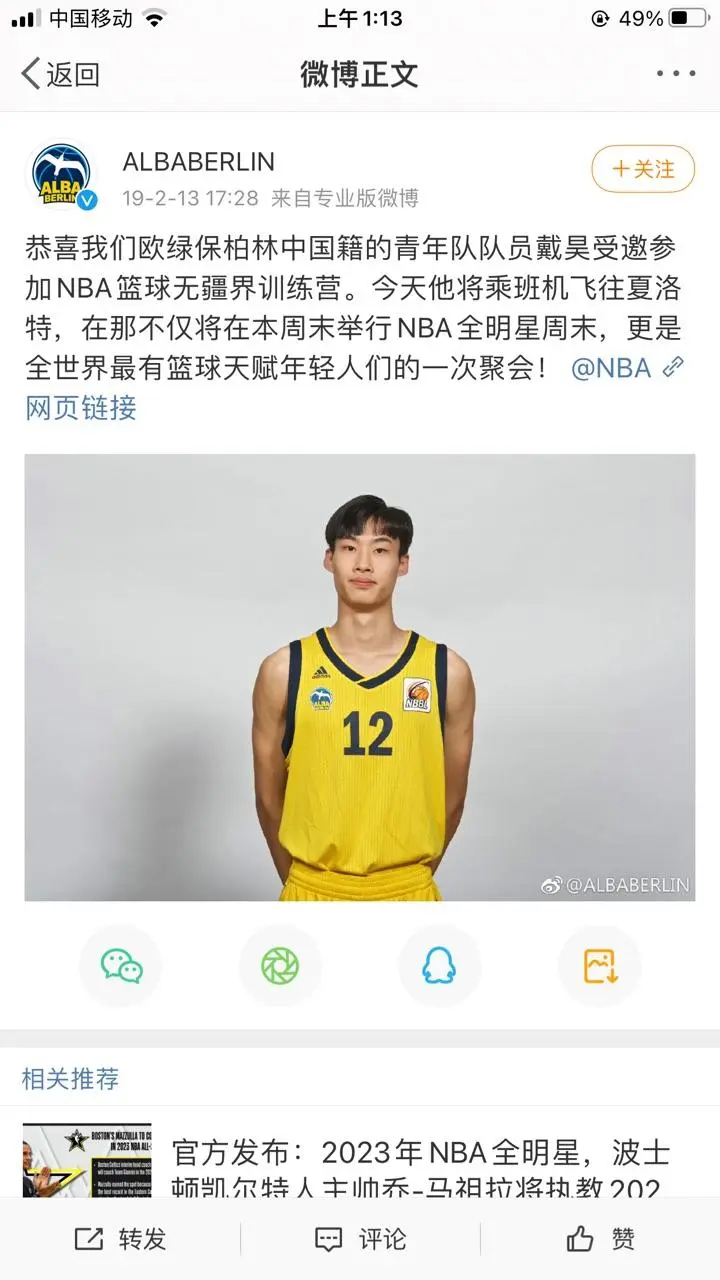
Task: Follow ALBABERLIN with the 关注 button
Action: click(643, 169)
